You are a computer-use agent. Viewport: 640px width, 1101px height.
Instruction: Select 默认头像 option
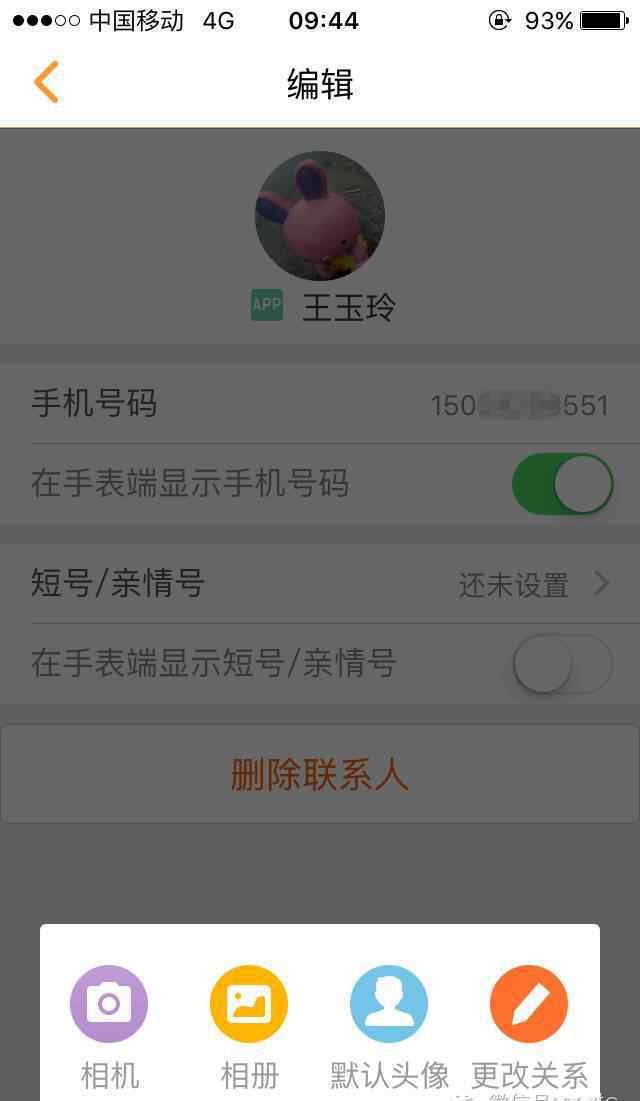(389, 1004)
